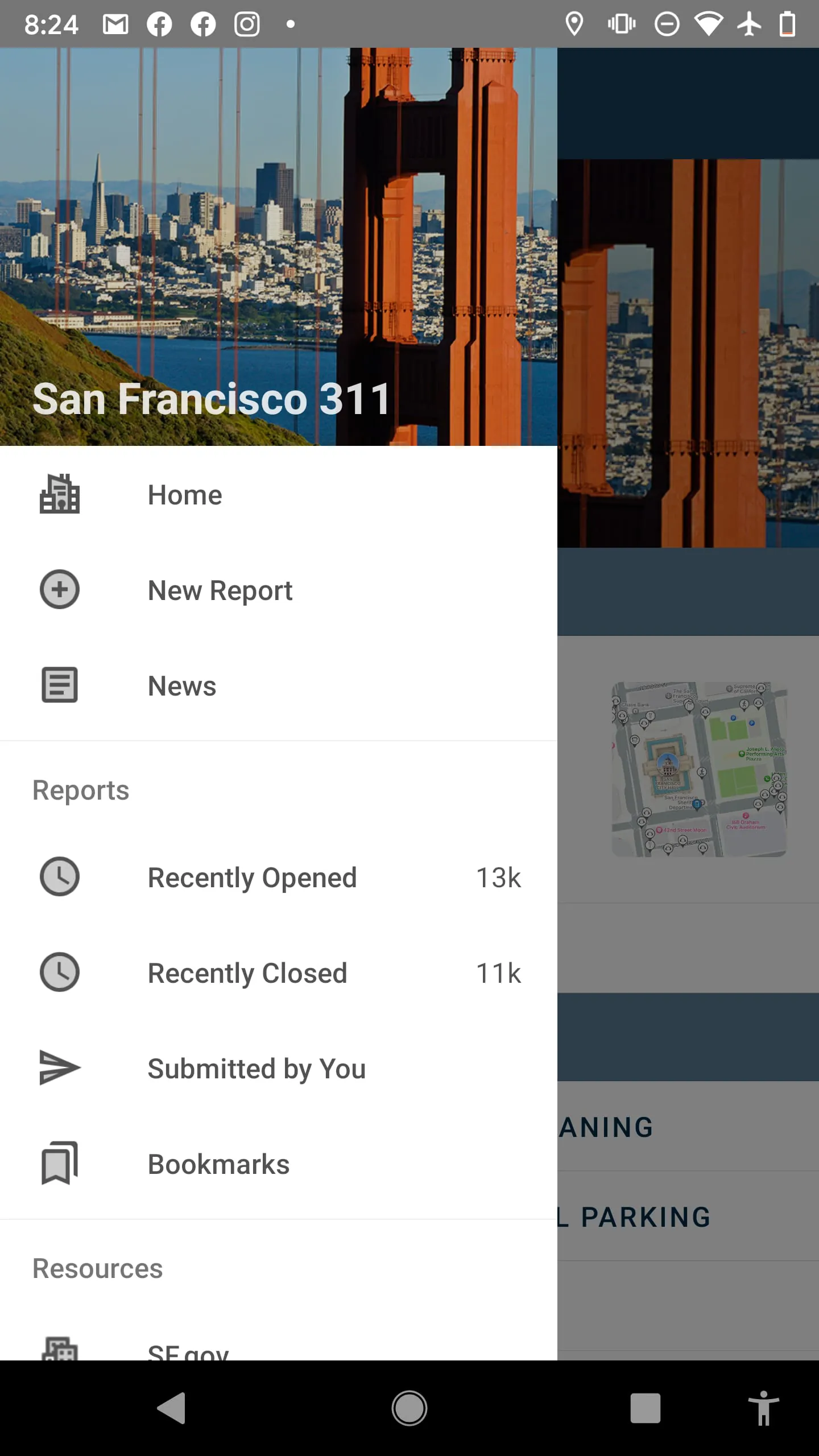Image resolution: width=819 pixels, height=1456 pixels.
Task: Open News via the newspaper icon
Action: [59, 685]
